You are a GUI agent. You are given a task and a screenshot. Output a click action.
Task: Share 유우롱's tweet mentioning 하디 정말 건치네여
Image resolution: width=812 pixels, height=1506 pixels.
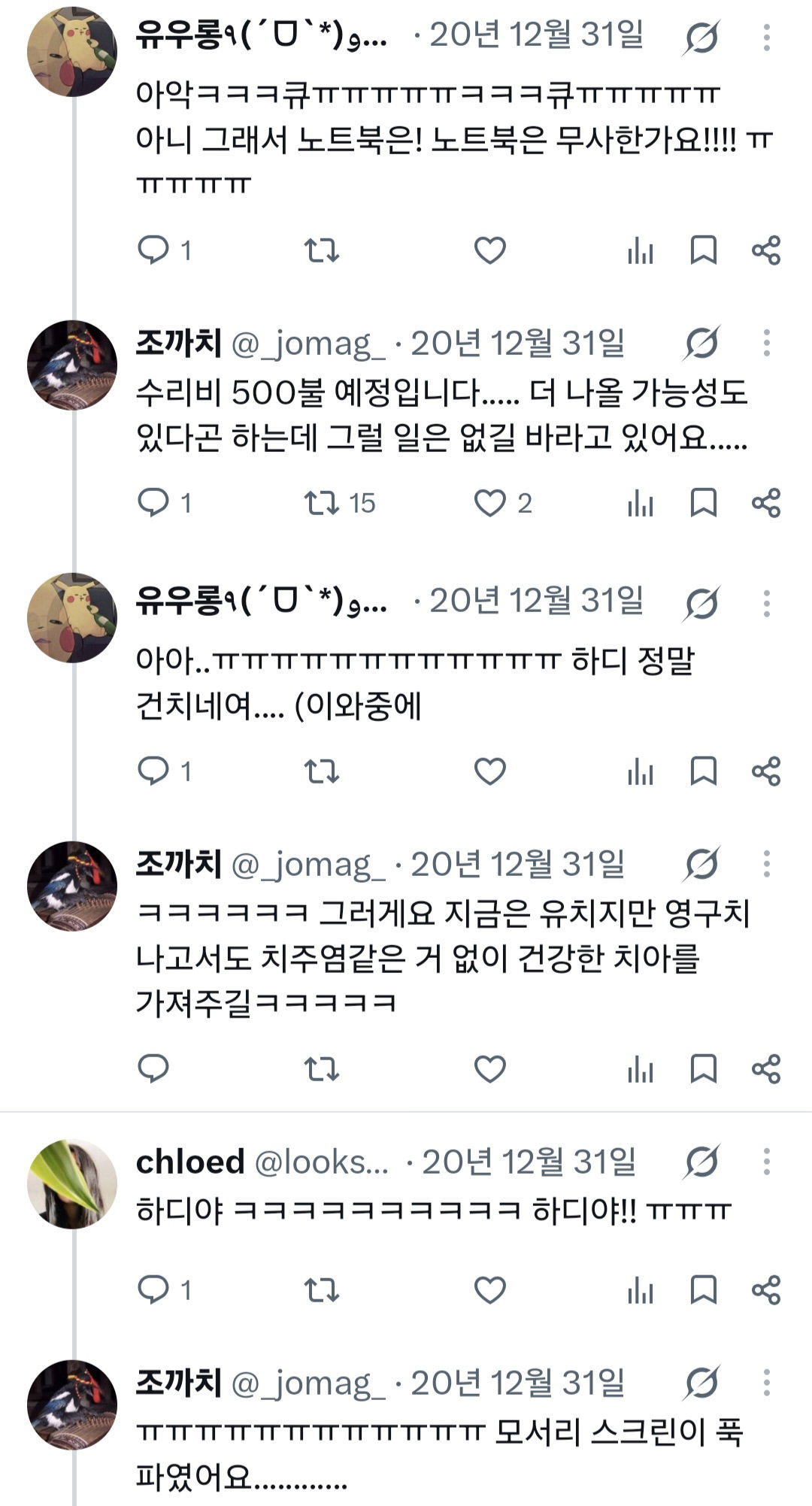tap(766, 771)
